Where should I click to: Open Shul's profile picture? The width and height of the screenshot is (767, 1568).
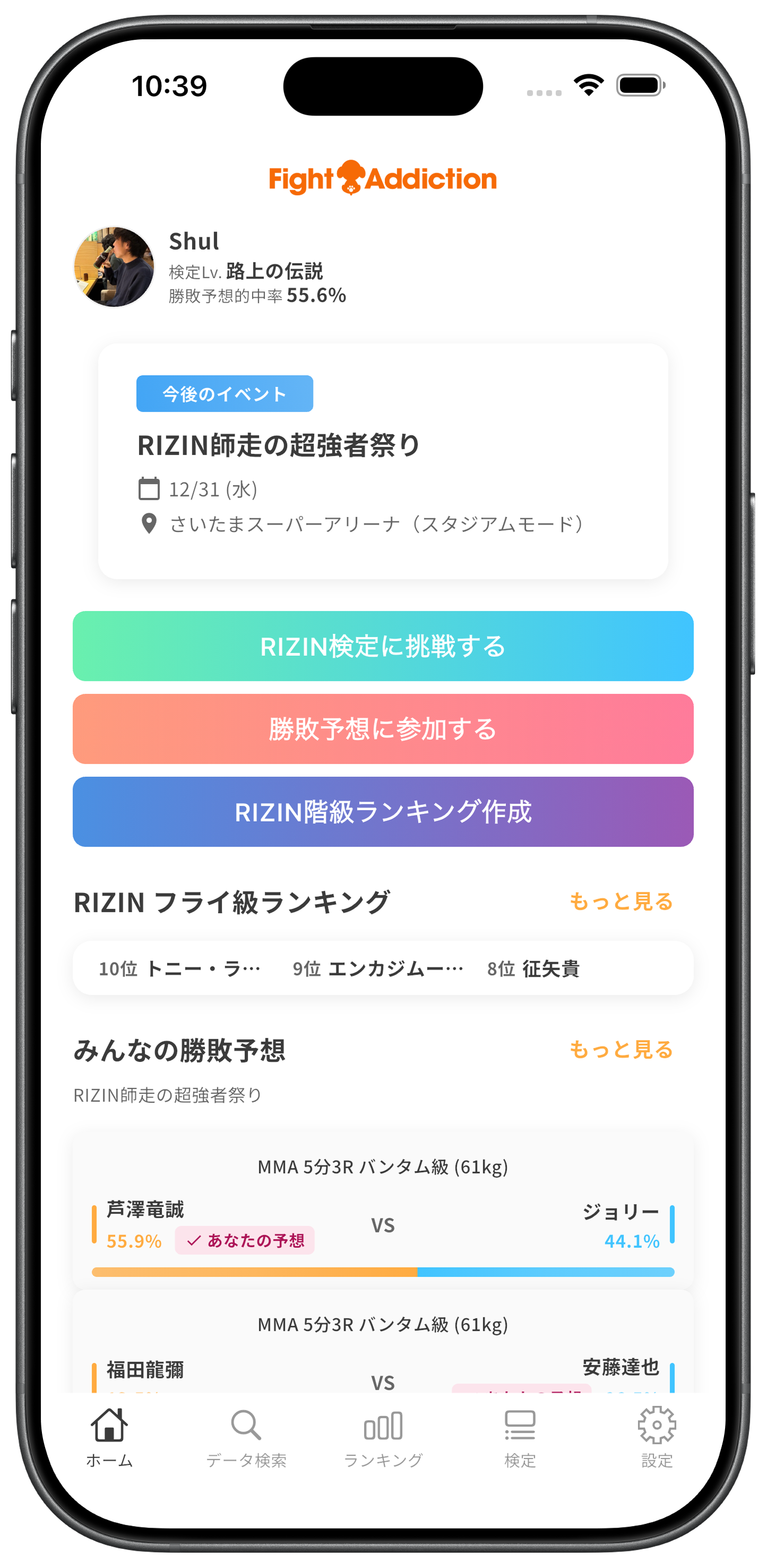114,267
